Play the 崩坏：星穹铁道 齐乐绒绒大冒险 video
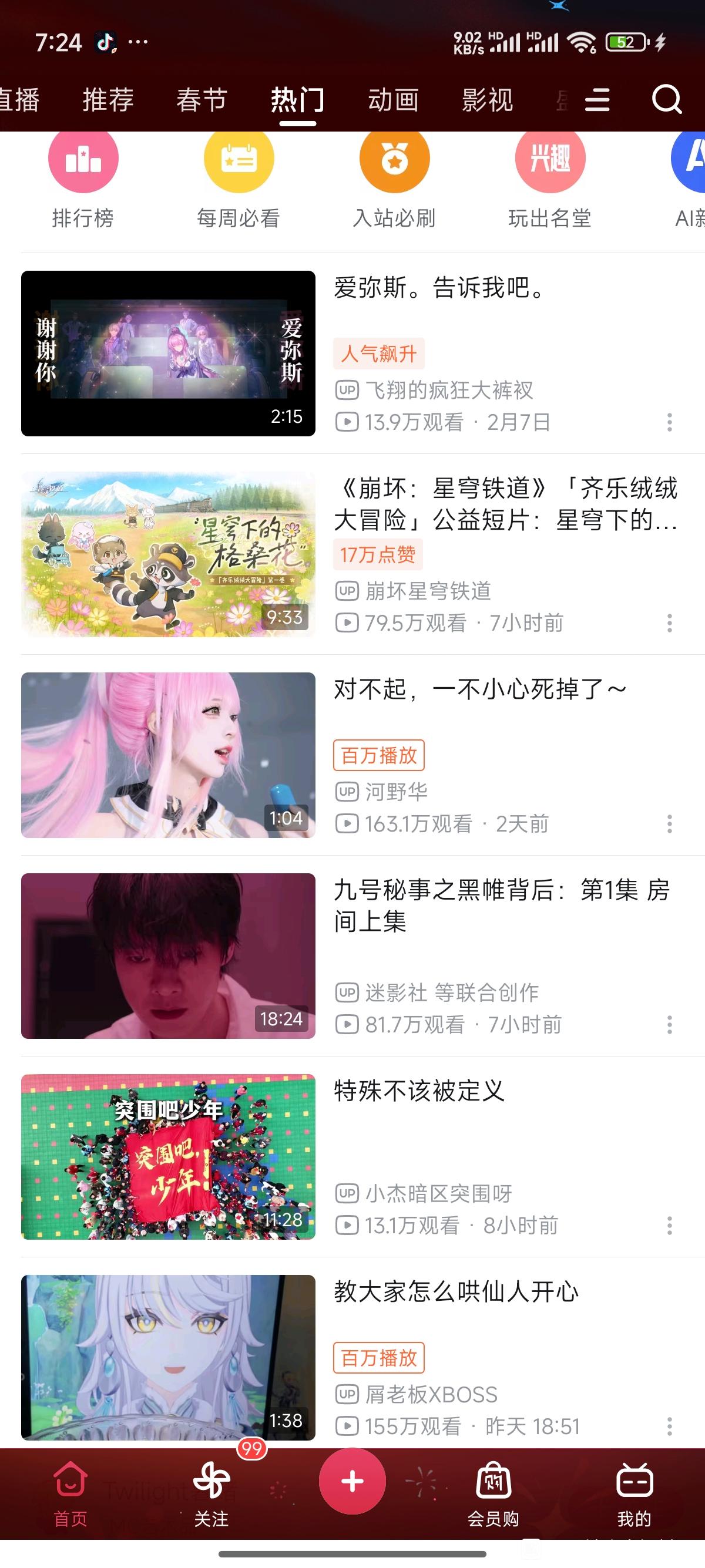This screenshot has width=705, height=1568. pyautogui.click(x=168, y=554)
